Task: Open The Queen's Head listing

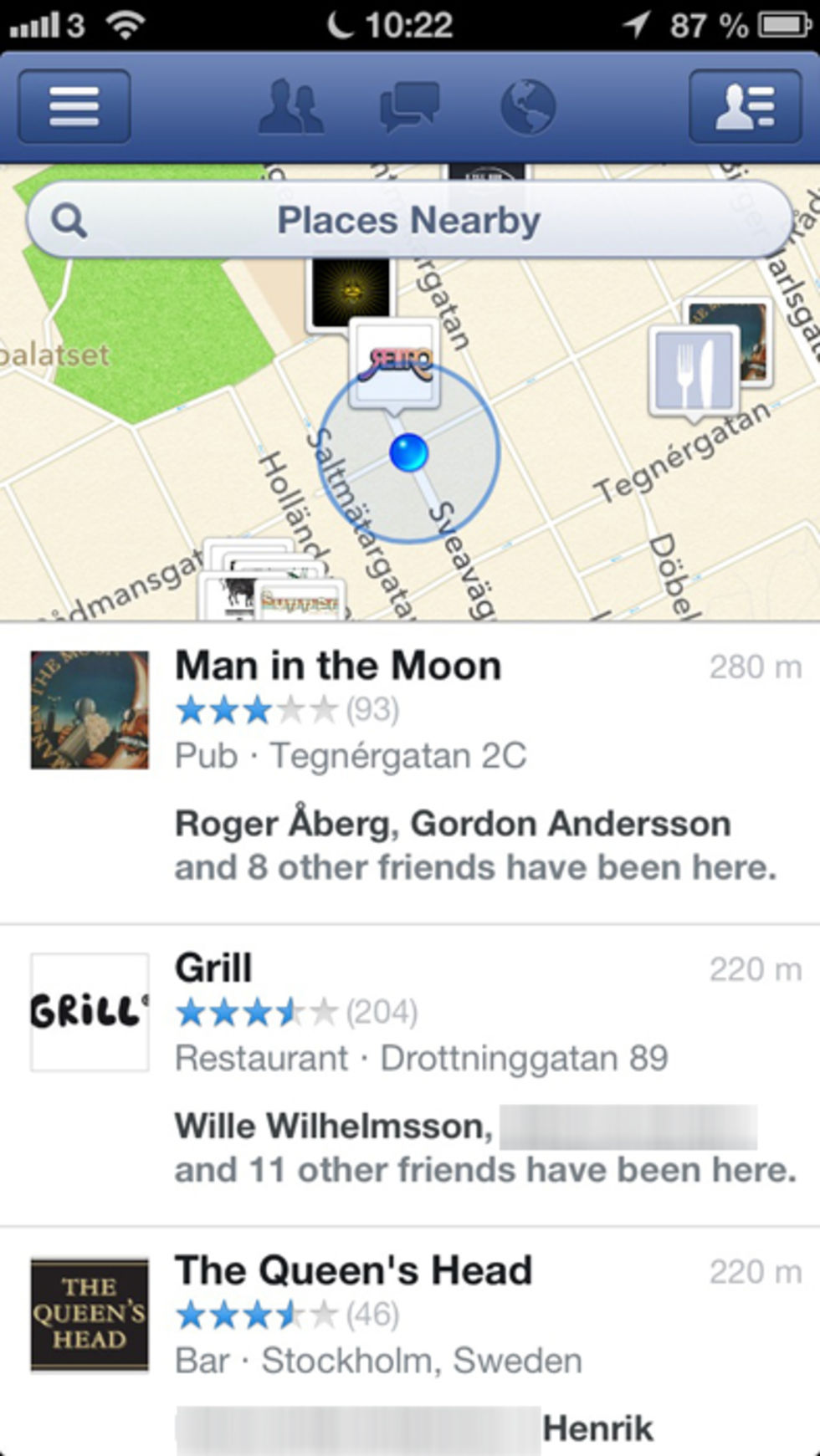Action: [x=409, y=1338]
